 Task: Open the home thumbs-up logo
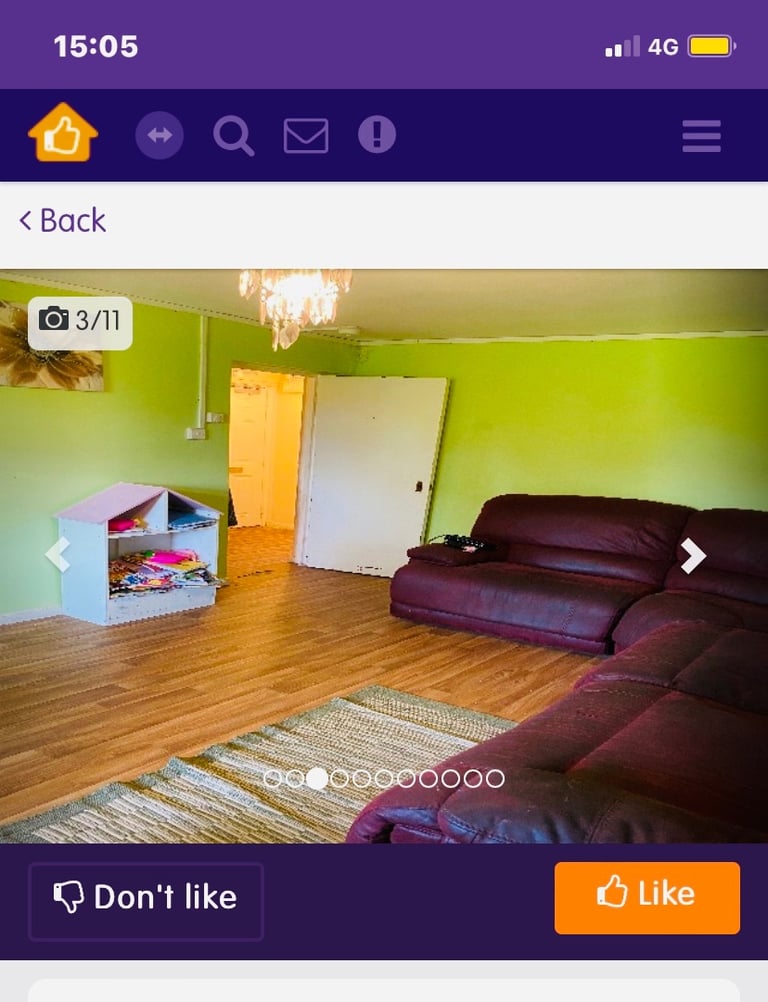pyautogui.click(x=63, y=133)
